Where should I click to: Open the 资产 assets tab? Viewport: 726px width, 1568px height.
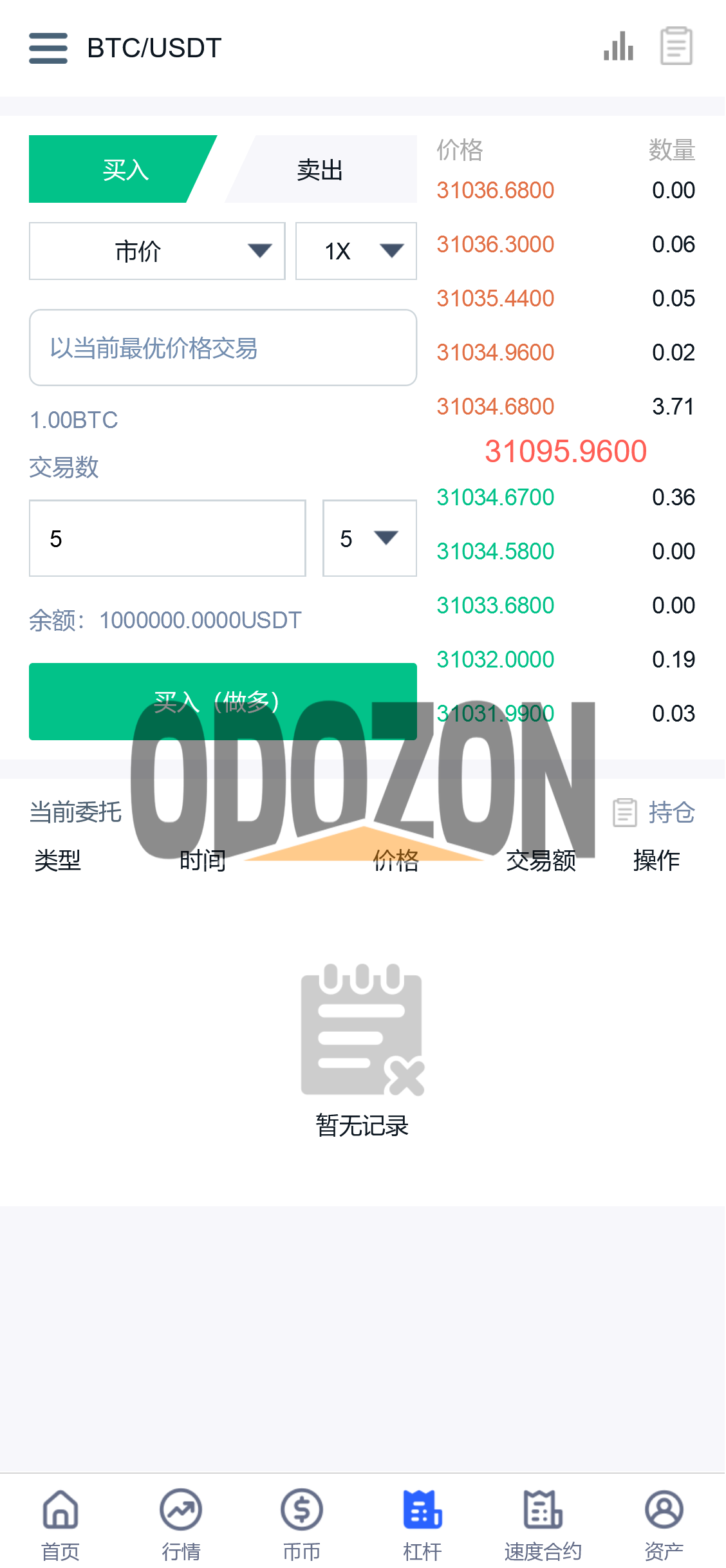click(x=664, y=1524)
